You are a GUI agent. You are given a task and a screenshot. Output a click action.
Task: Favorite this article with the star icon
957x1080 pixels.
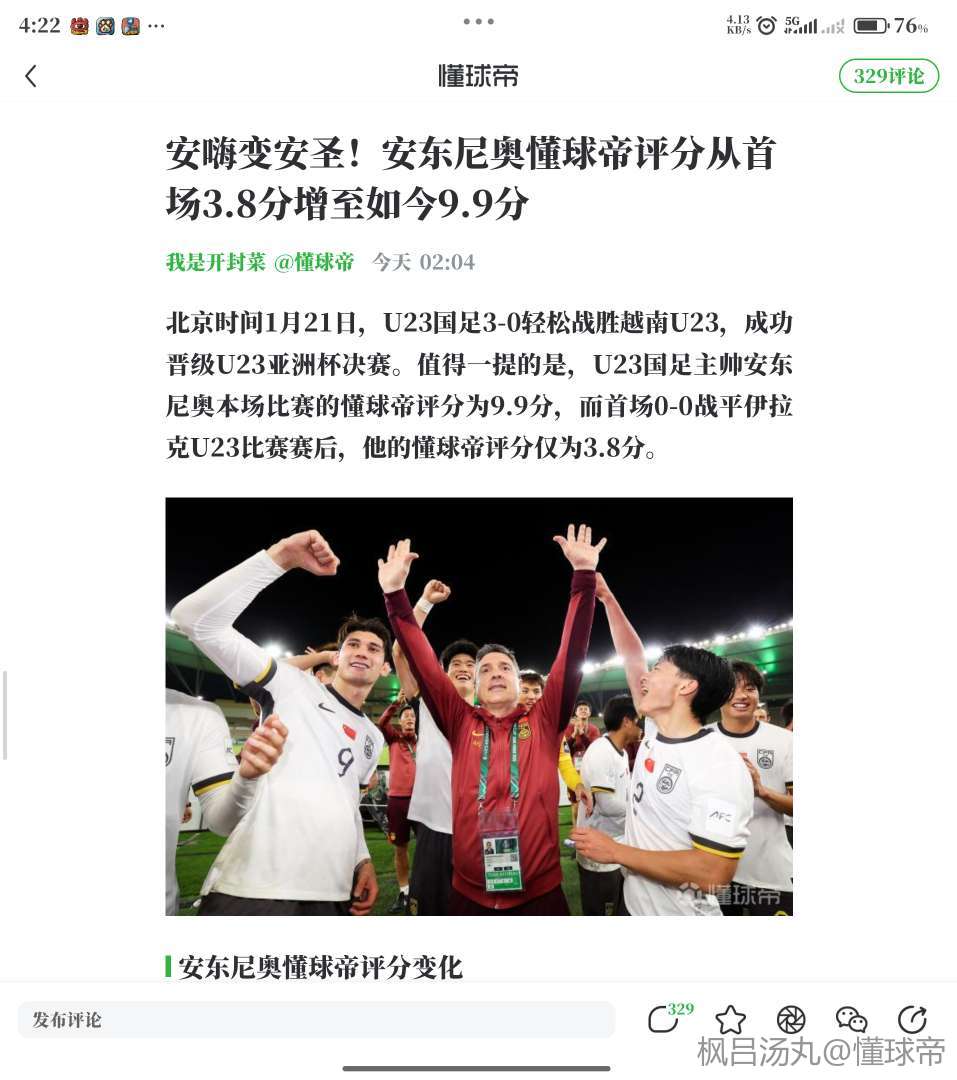730,1020
